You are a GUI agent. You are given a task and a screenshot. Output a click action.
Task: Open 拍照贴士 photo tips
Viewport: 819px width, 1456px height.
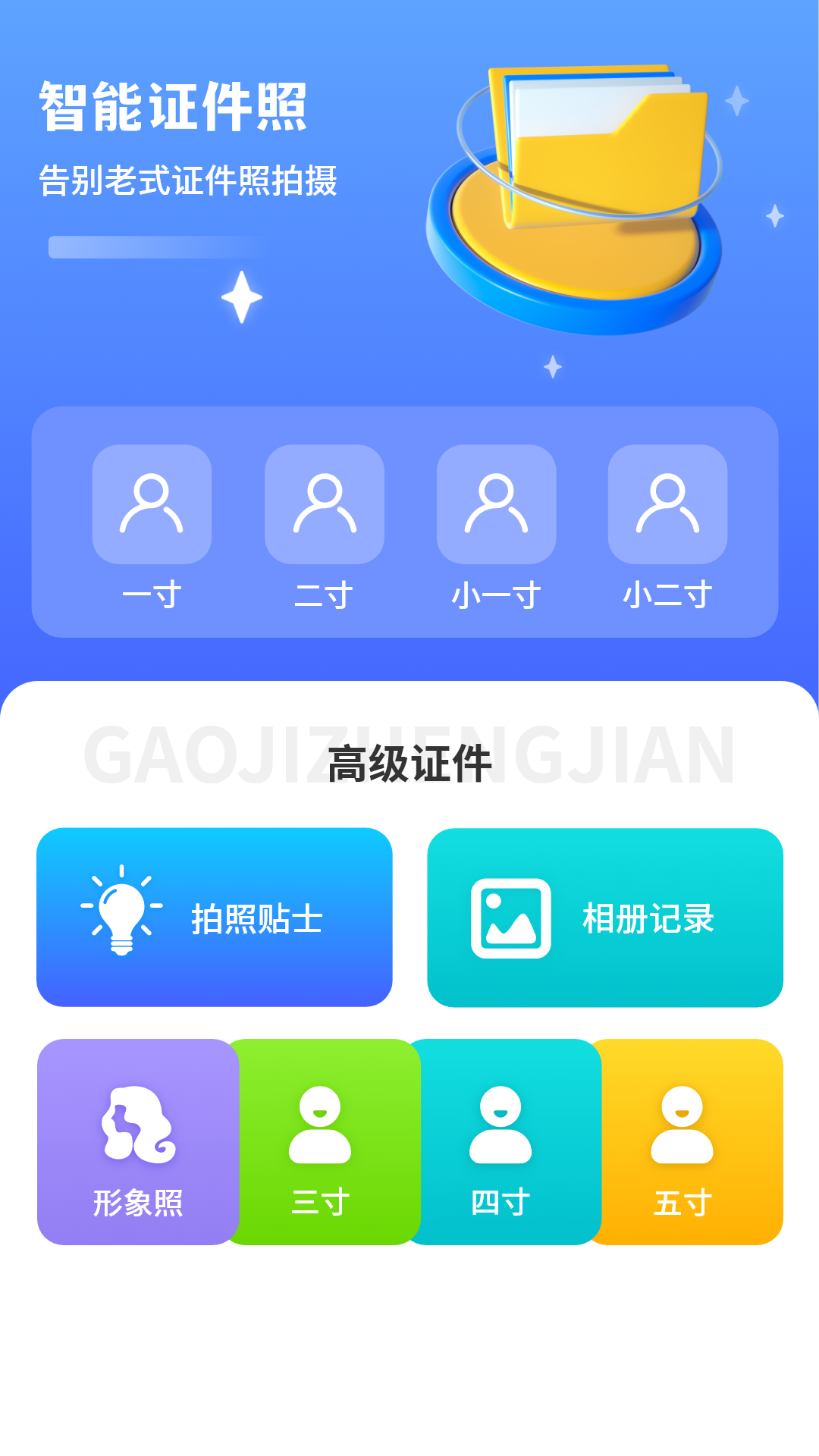point(215,917)
